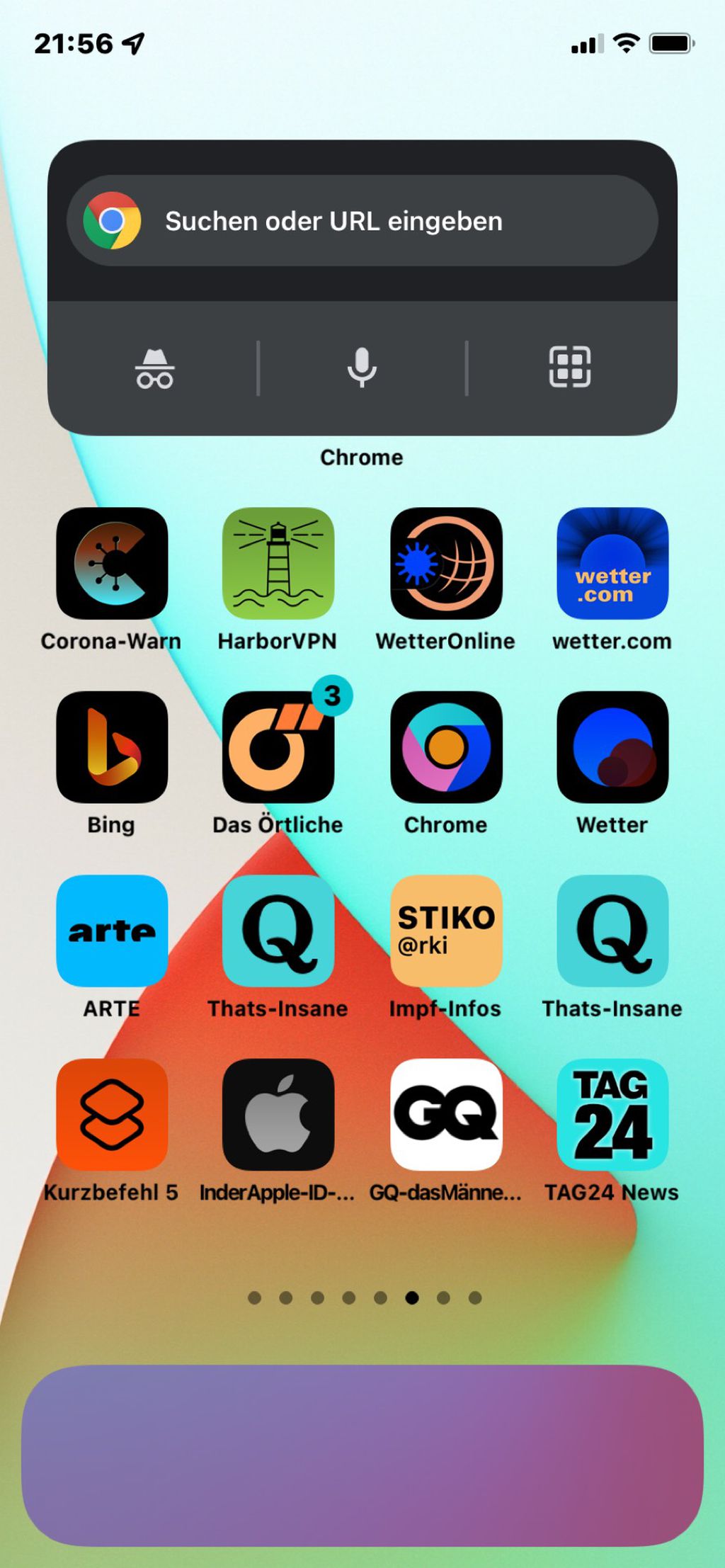The height and width of the screenshot is (1568, 725).
Task: Open the GQ magazine app
Action: pyautogui.click(x=446, y=1114)
